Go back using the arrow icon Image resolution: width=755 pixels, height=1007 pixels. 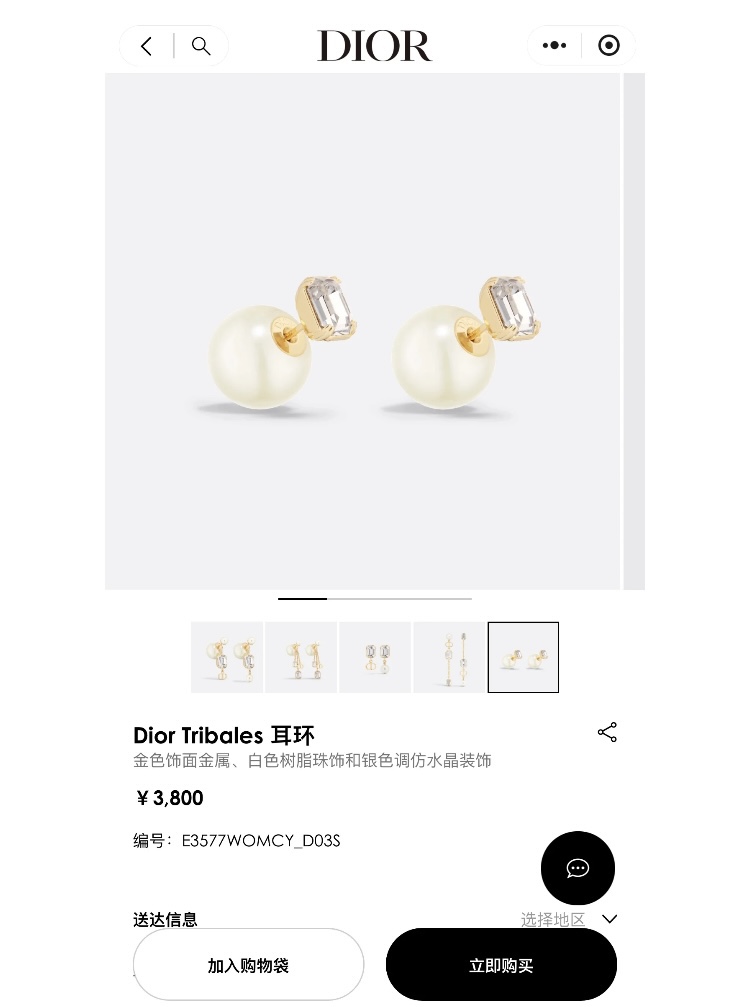pyautogui.click(x=147, y=46)
